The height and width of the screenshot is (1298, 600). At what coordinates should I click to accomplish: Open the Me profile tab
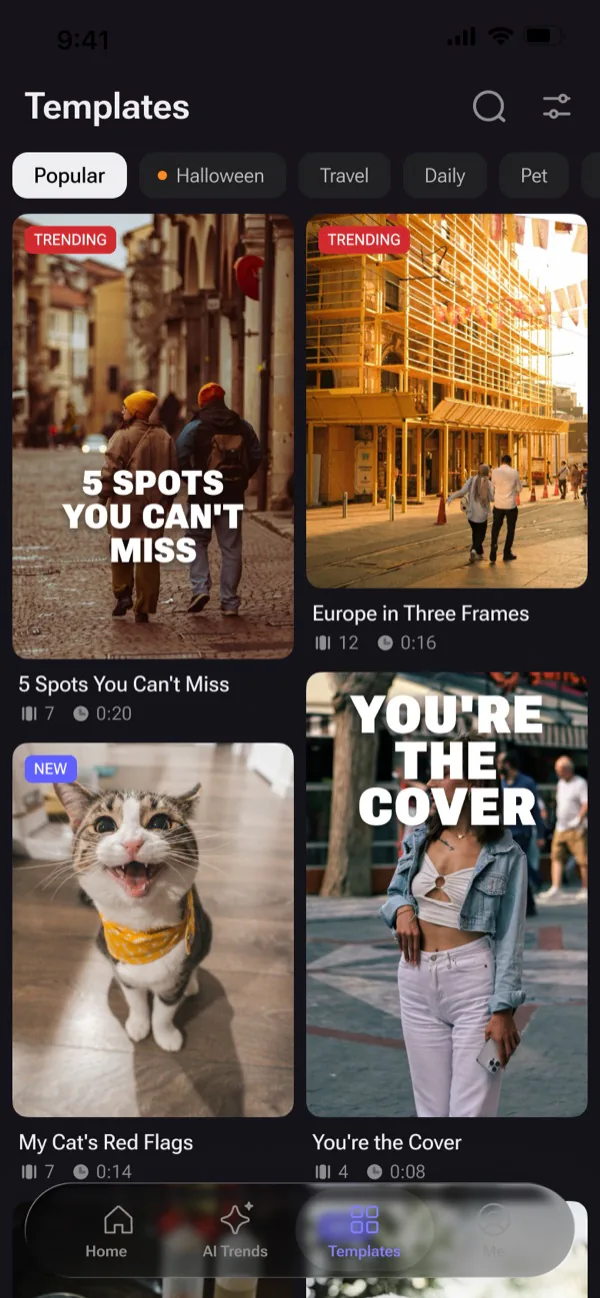point(493,1231)
